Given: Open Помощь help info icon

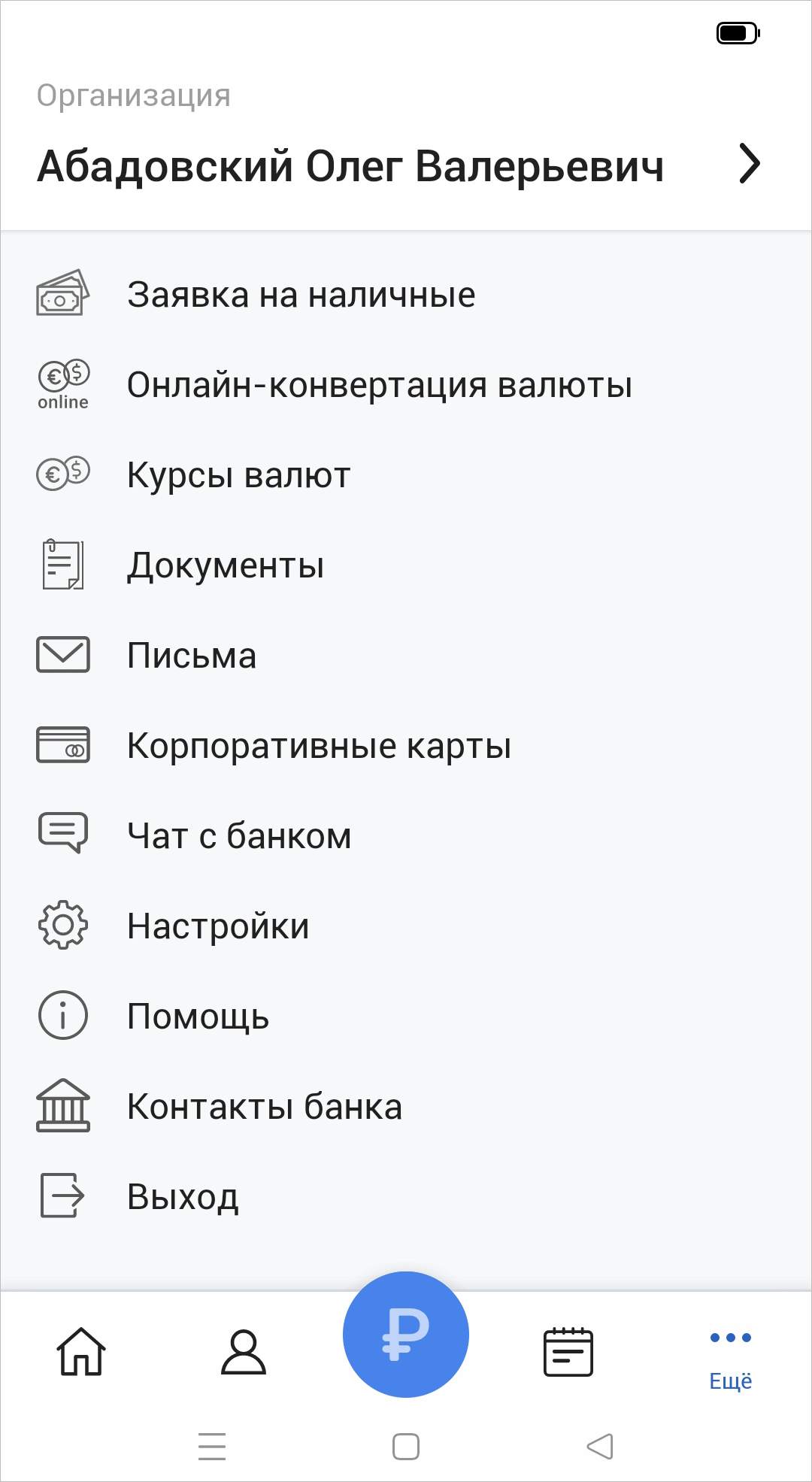Looking at the screenshot, I should point(63,1016).
